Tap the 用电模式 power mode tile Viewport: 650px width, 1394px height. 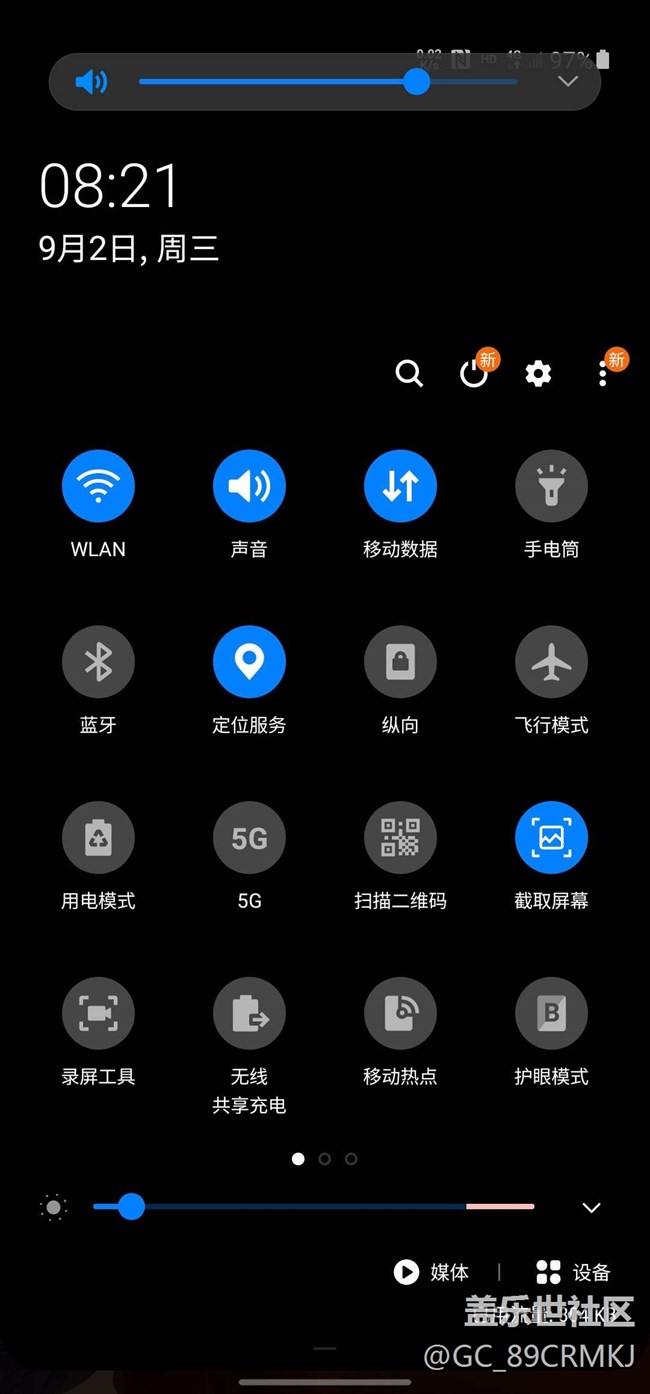pyautogui.click(x=98, y=838)
